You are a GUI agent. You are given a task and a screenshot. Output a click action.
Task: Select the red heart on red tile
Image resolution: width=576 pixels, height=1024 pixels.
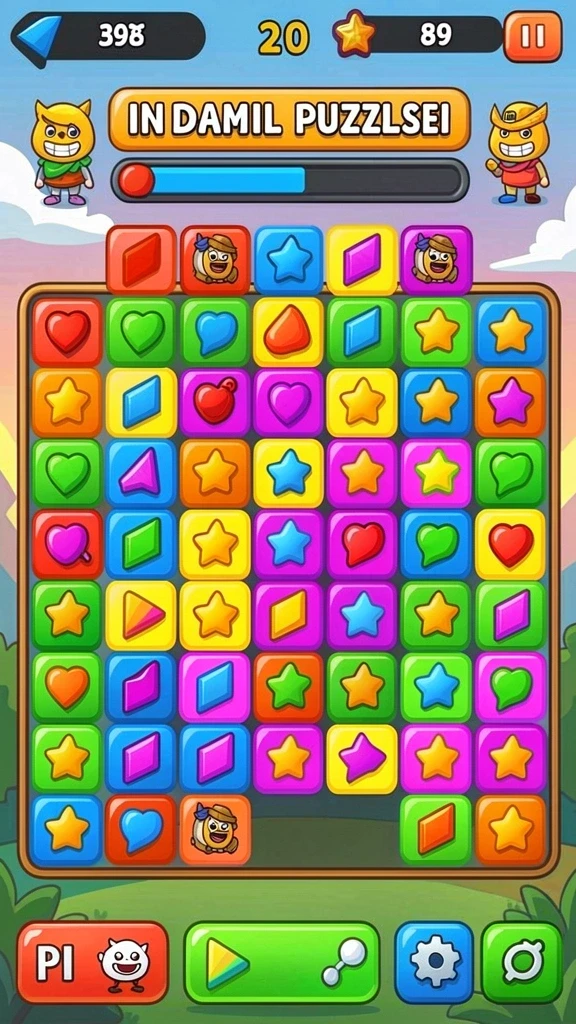tap(67, 332)
